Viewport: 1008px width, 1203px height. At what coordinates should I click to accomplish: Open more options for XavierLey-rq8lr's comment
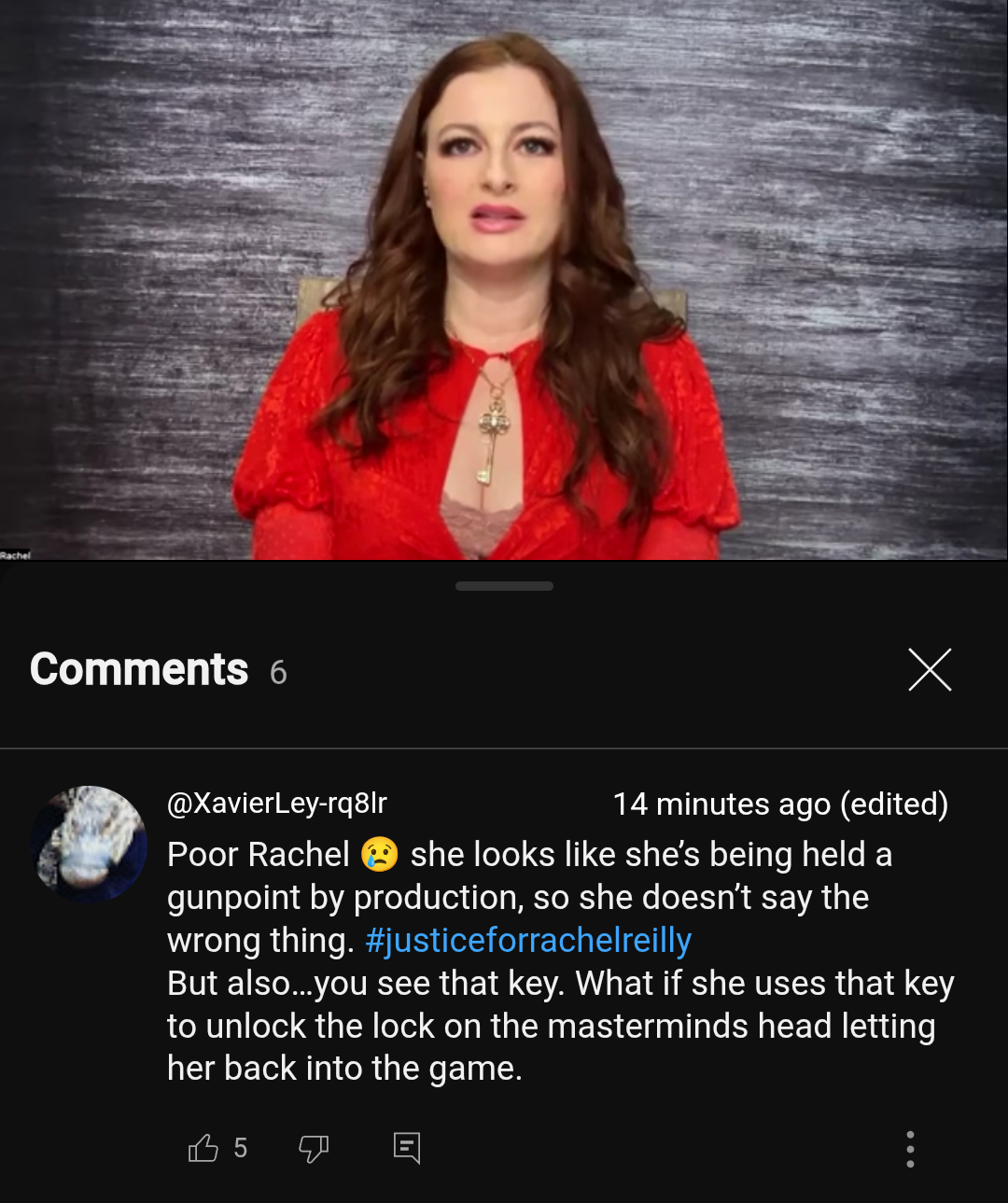pyautogui.click(x=910, y=1149)
